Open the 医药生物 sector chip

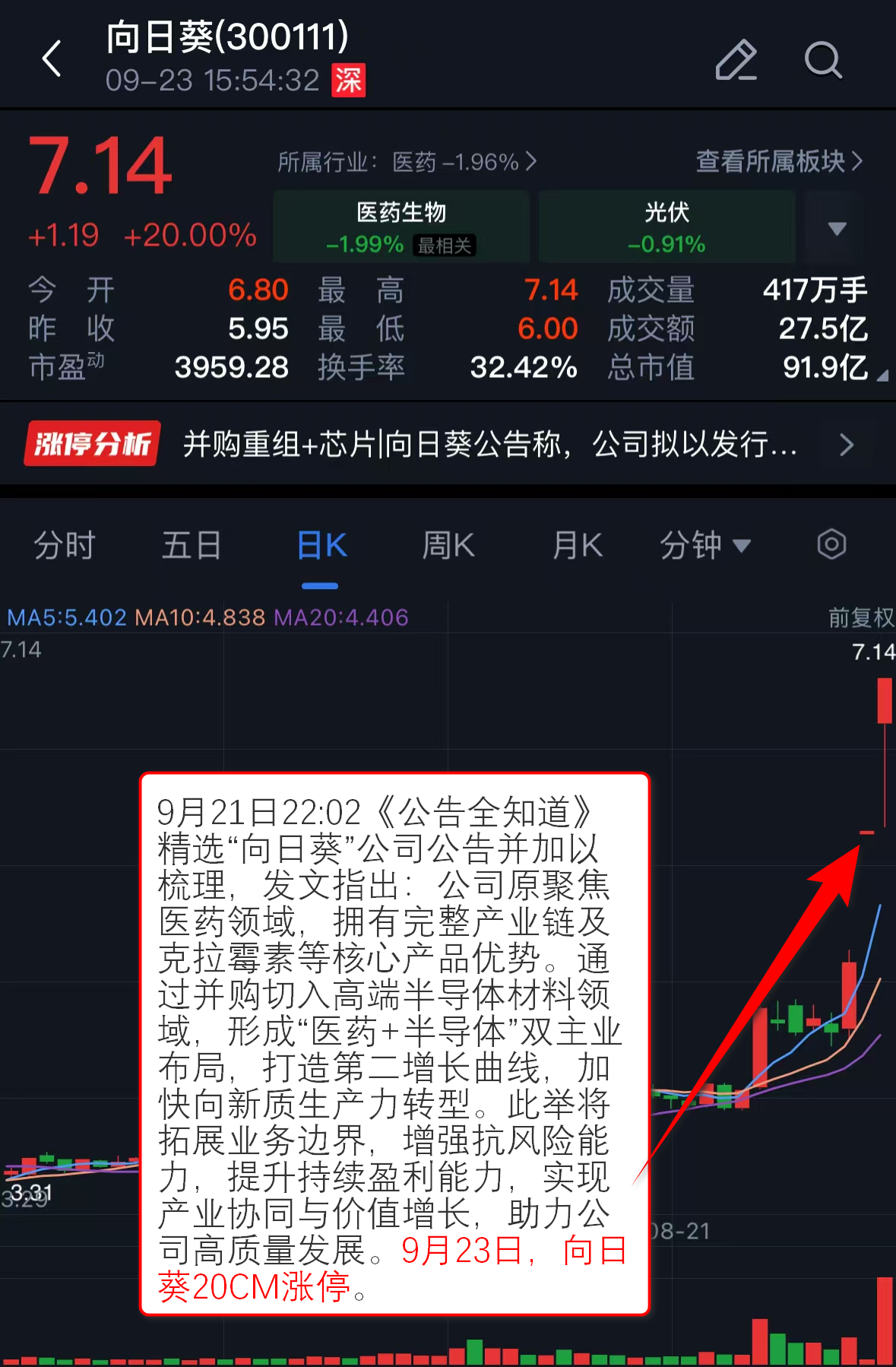point(401,227)
